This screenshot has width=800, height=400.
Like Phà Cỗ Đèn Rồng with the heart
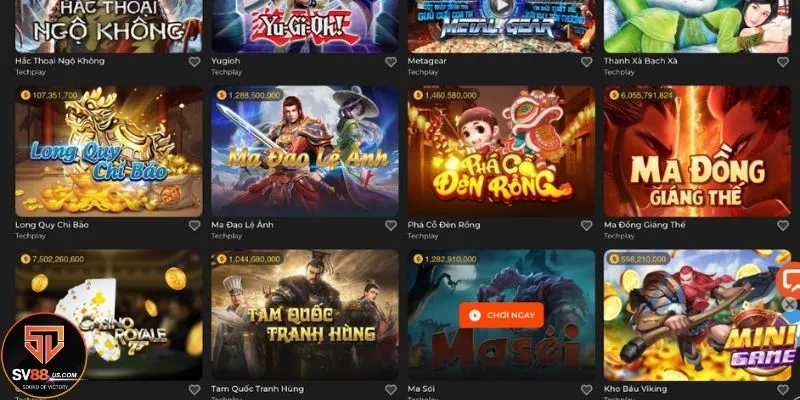tap(586, 226)
